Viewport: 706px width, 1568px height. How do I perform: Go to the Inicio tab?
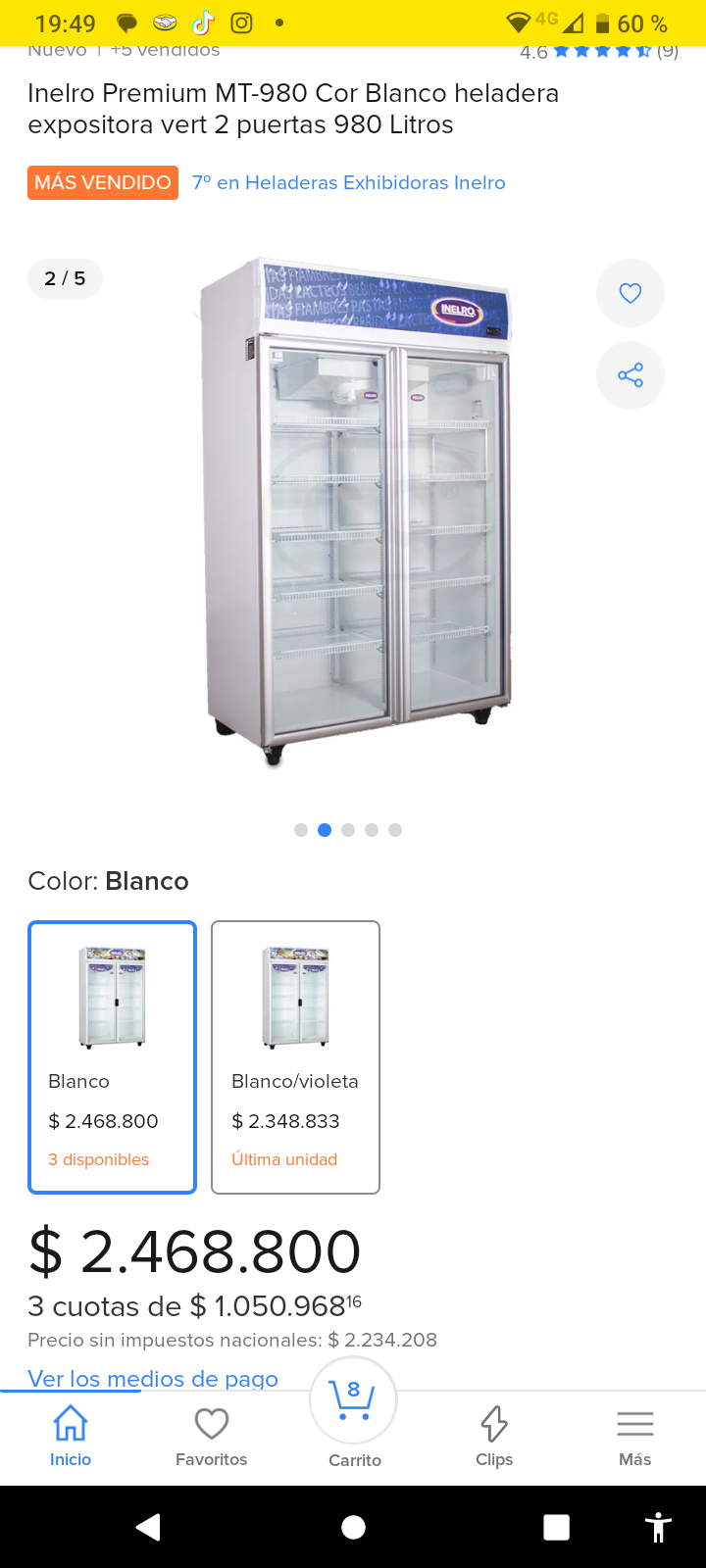[x=71, y=1437]
